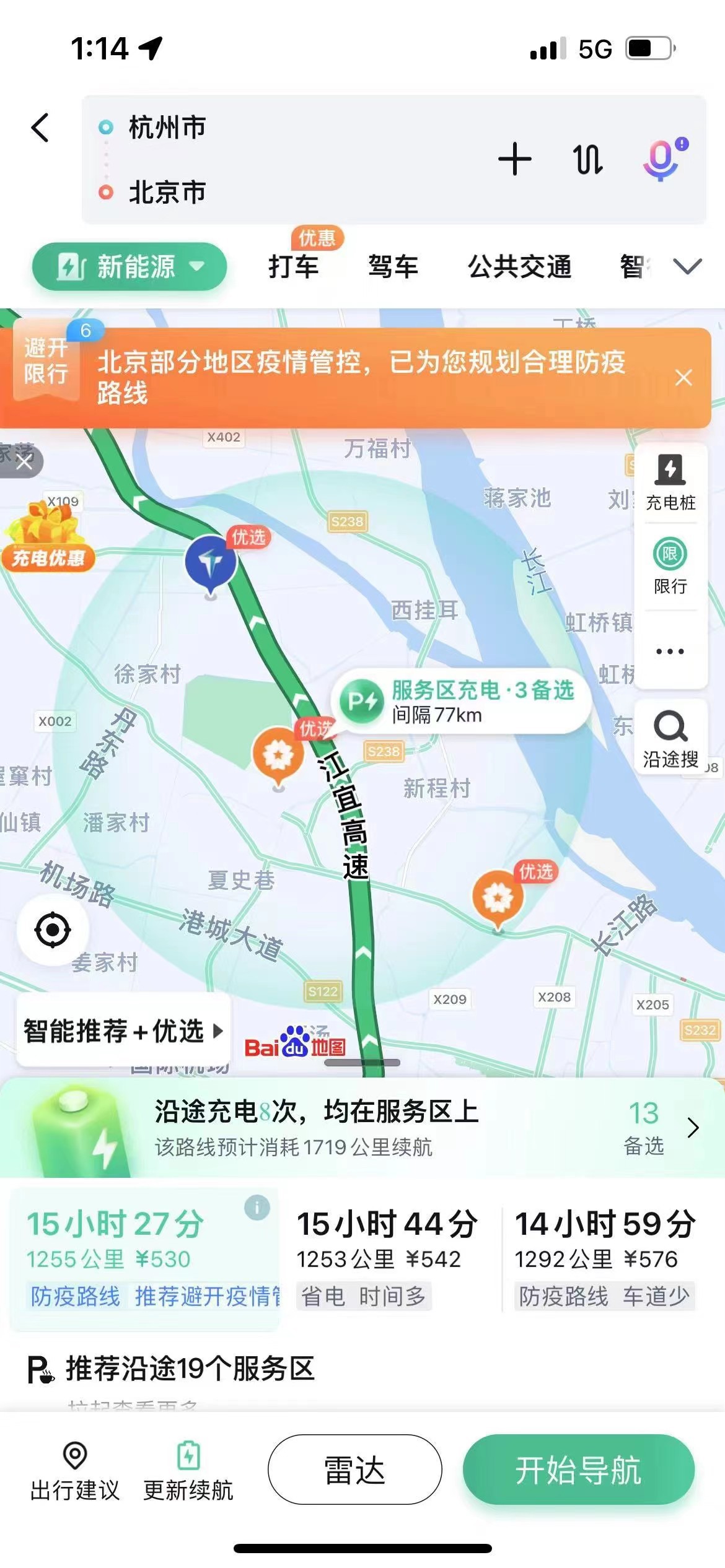Select the 15小时44分 route option

387,1256
